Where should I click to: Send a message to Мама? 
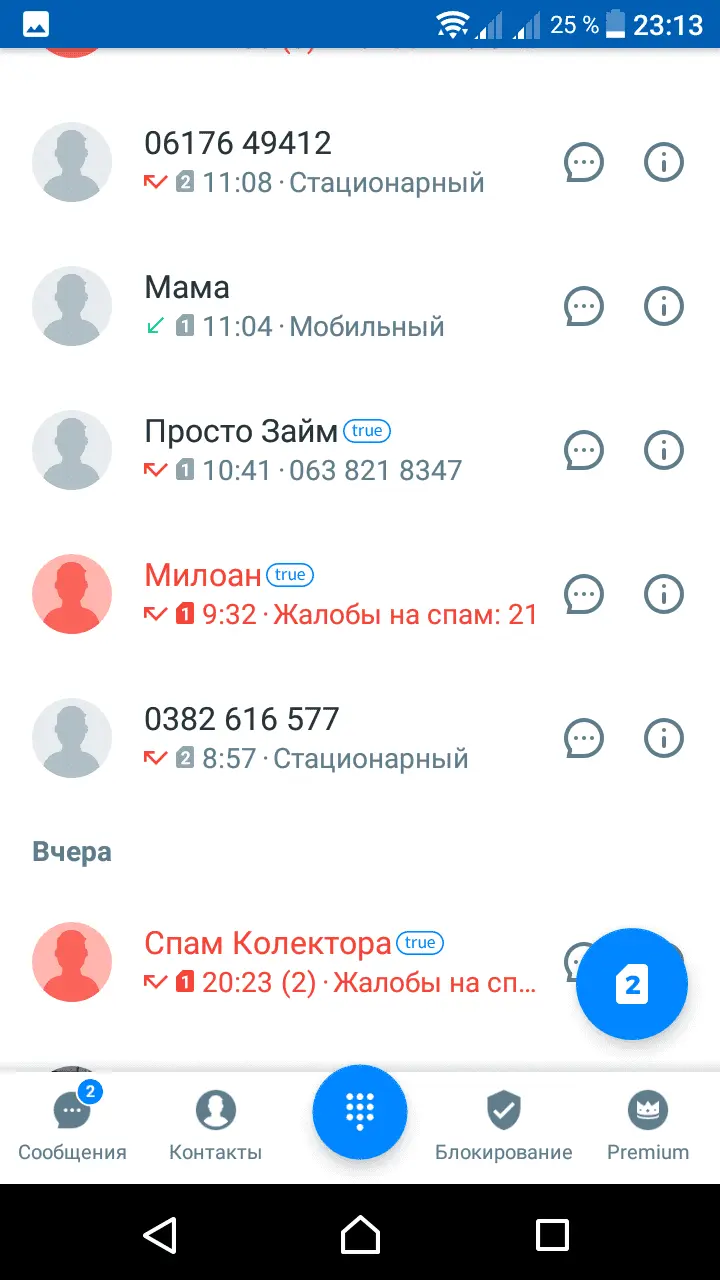click(584, 306)
